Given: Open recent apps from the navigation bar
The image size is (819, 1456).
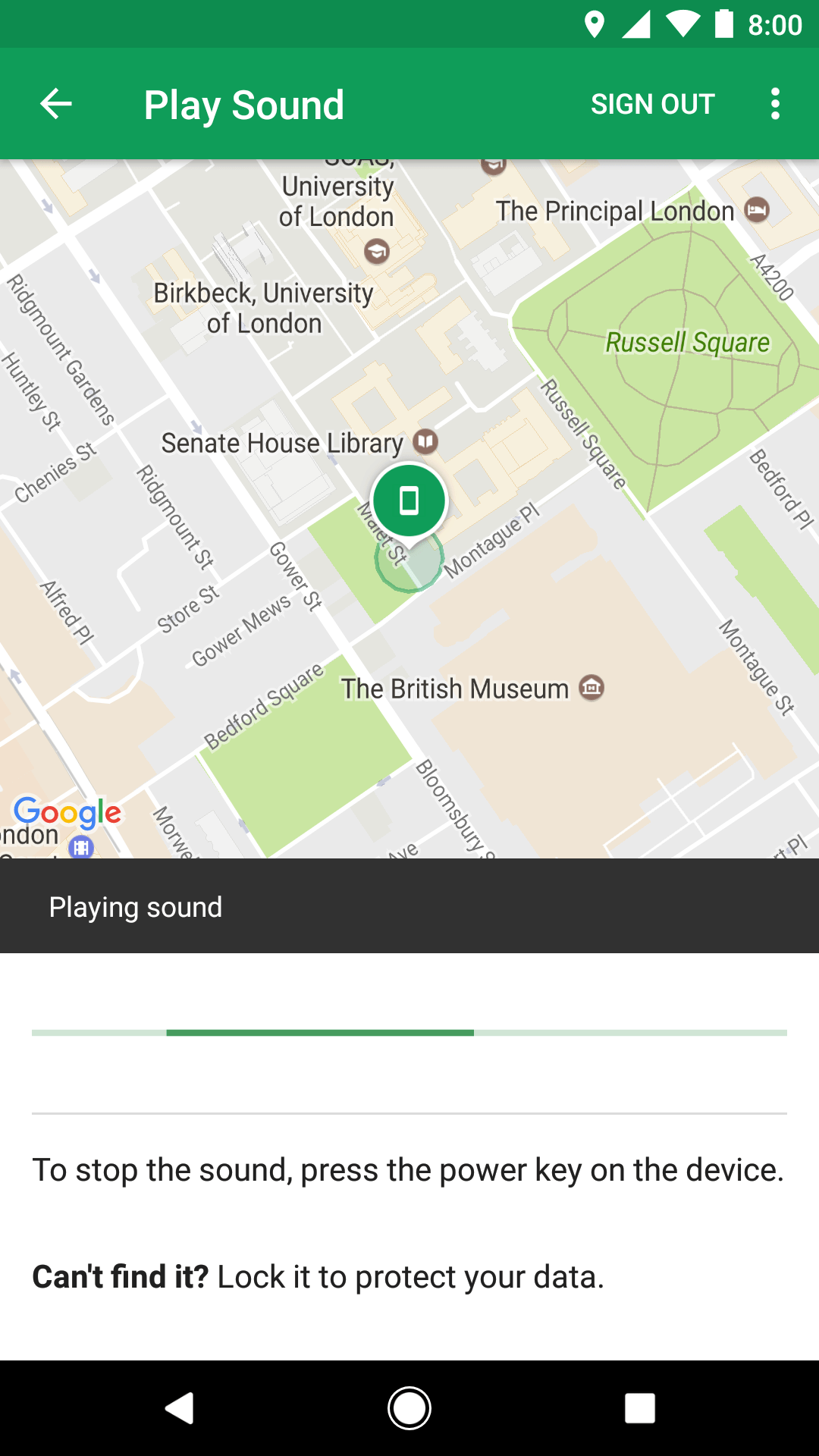Looking at the screenshot, I should tap(639, 1408).
